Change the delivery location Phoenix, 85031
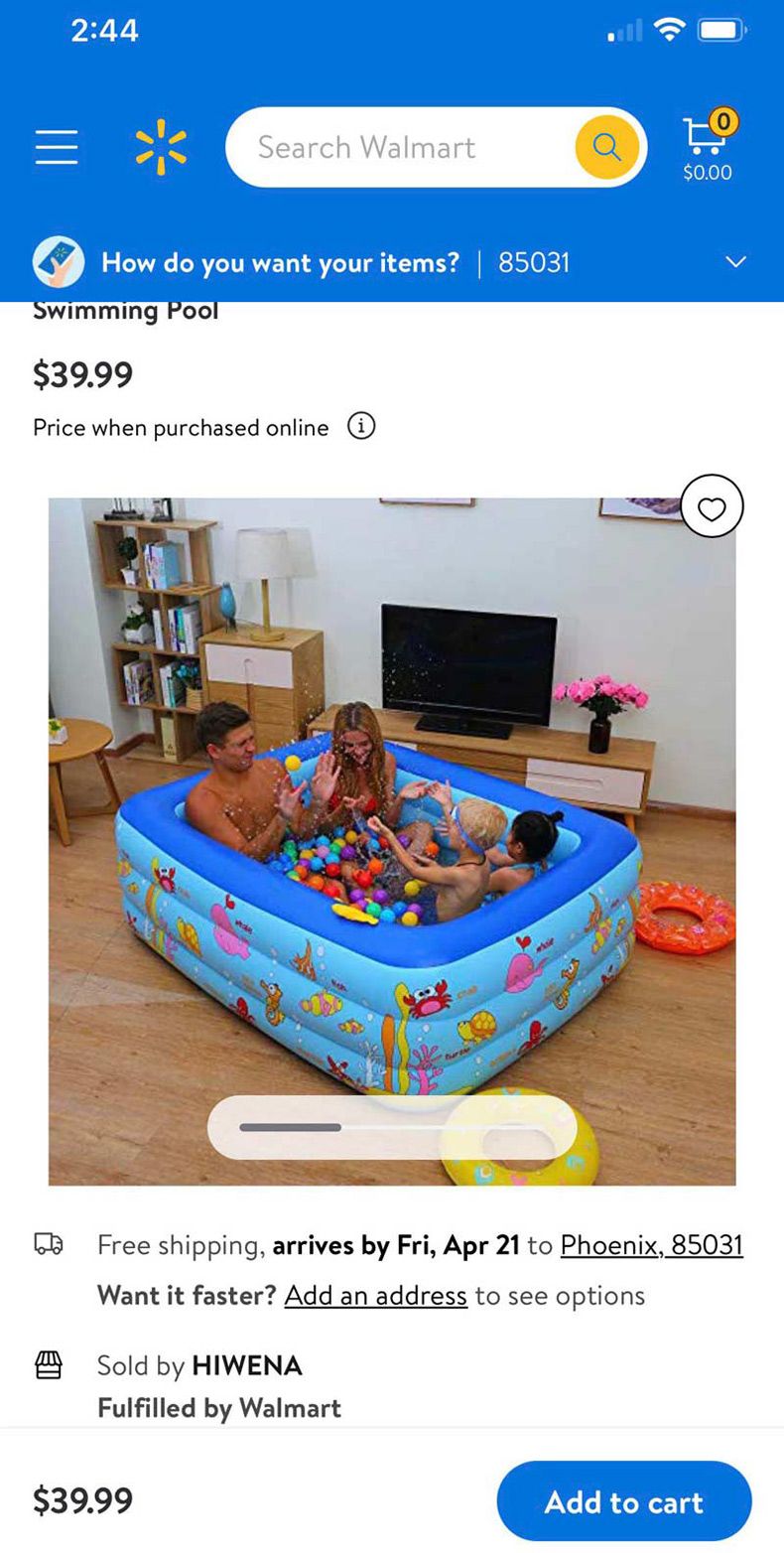Screen dimensions: 784x1553 [x=651, y=1244]
